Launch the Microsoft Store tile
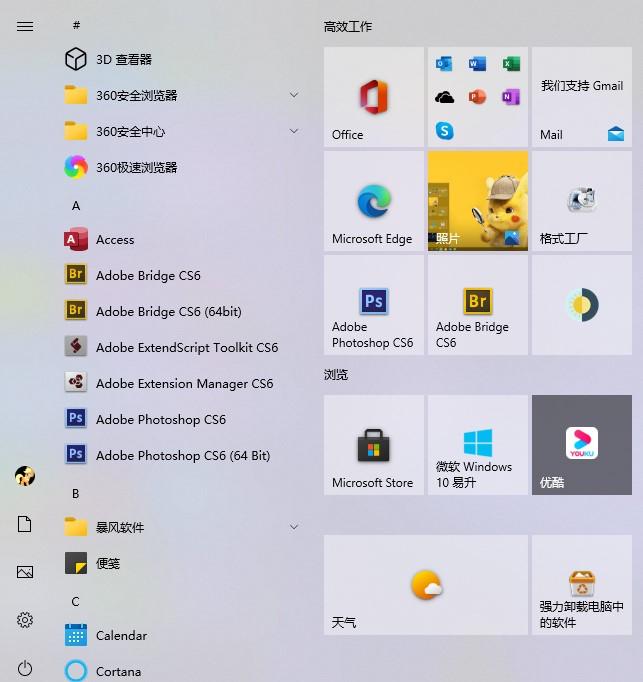643x682 pixels. click(374, 445)
